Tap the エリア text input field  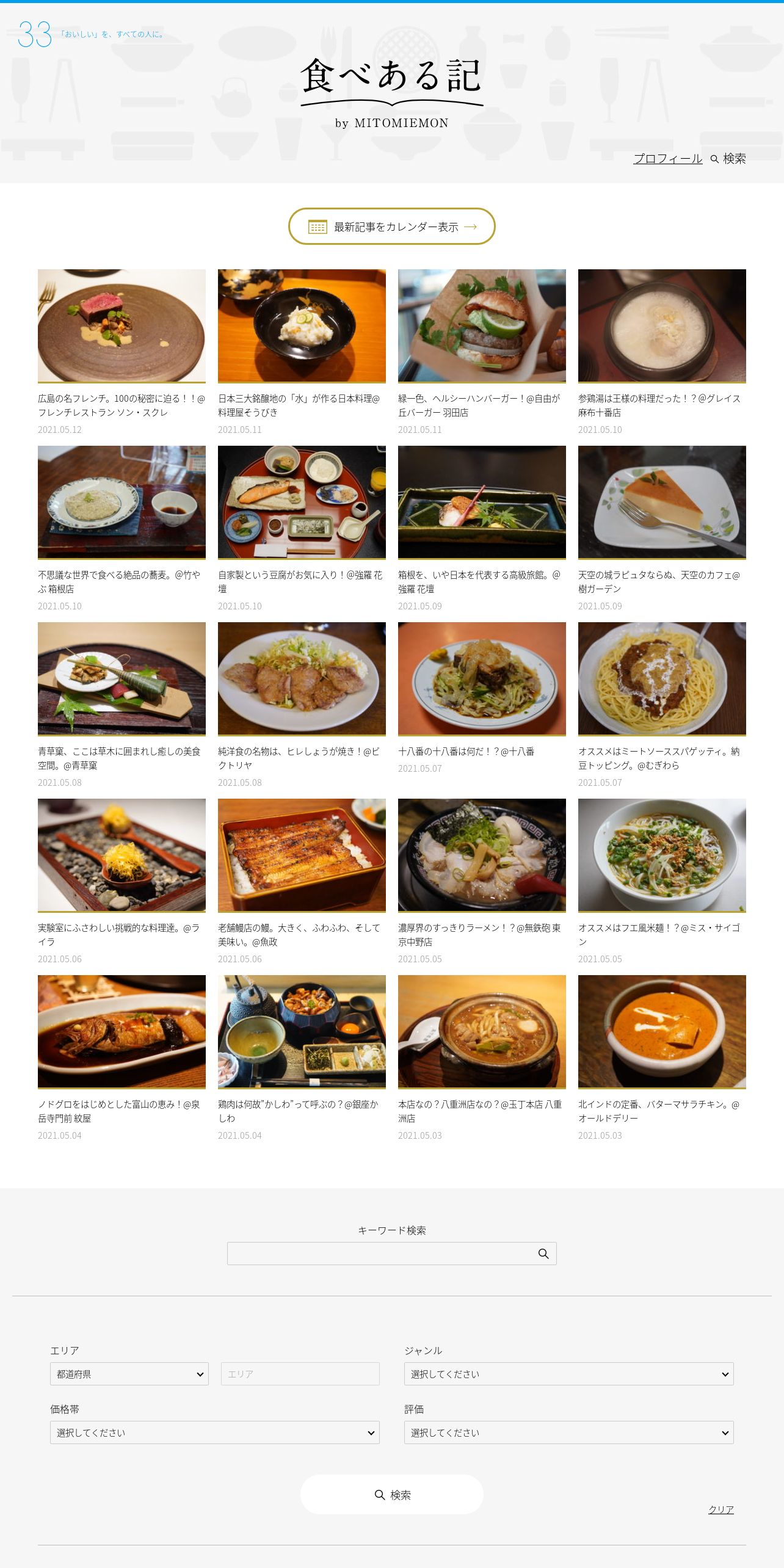tap(300, 1374)
